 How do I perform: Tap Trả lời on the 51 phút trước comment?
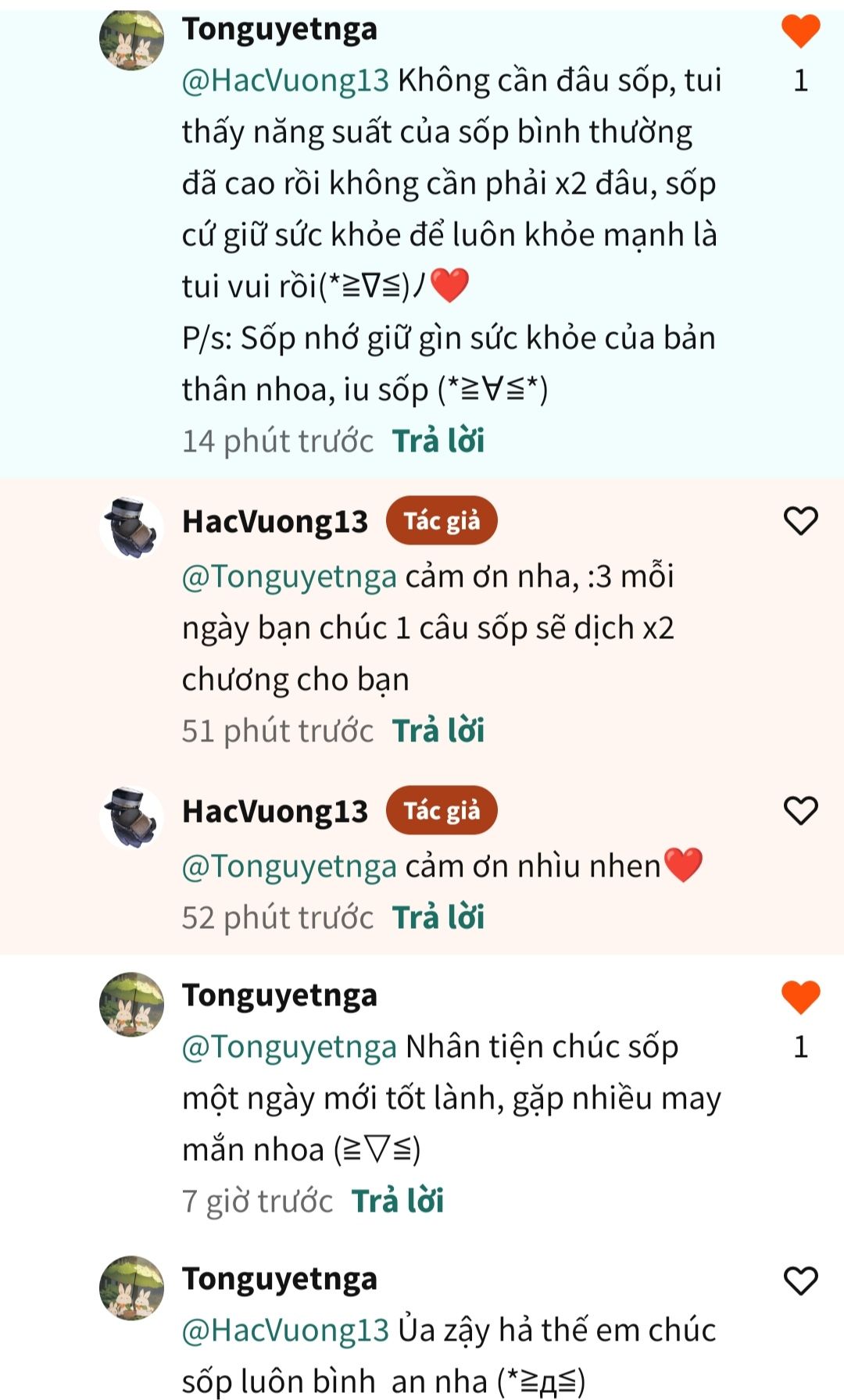(438, 731)
